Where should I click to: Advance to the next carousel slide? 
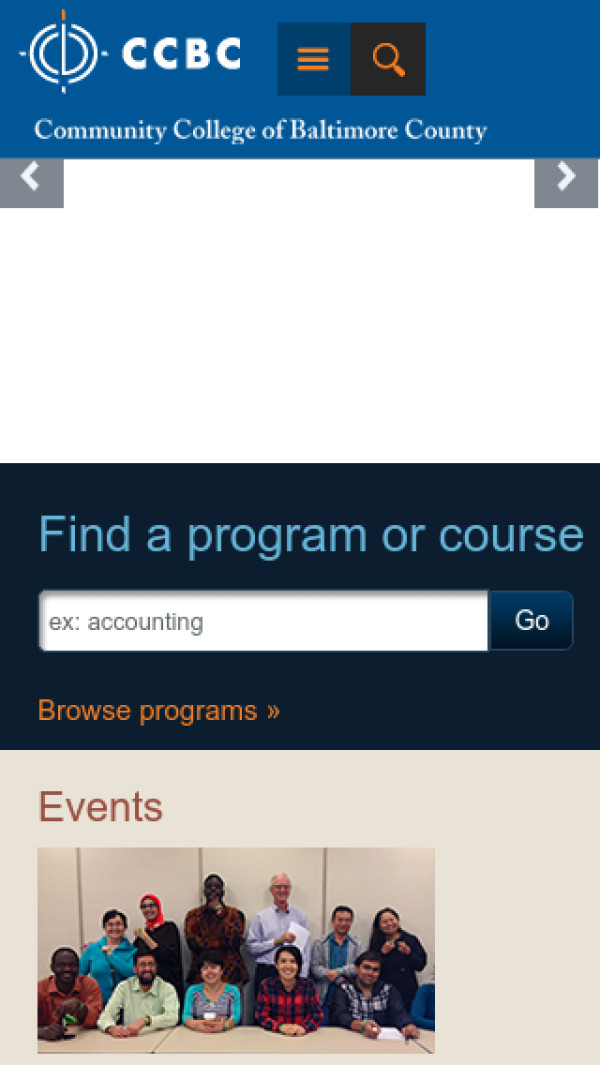coord(566,180)
